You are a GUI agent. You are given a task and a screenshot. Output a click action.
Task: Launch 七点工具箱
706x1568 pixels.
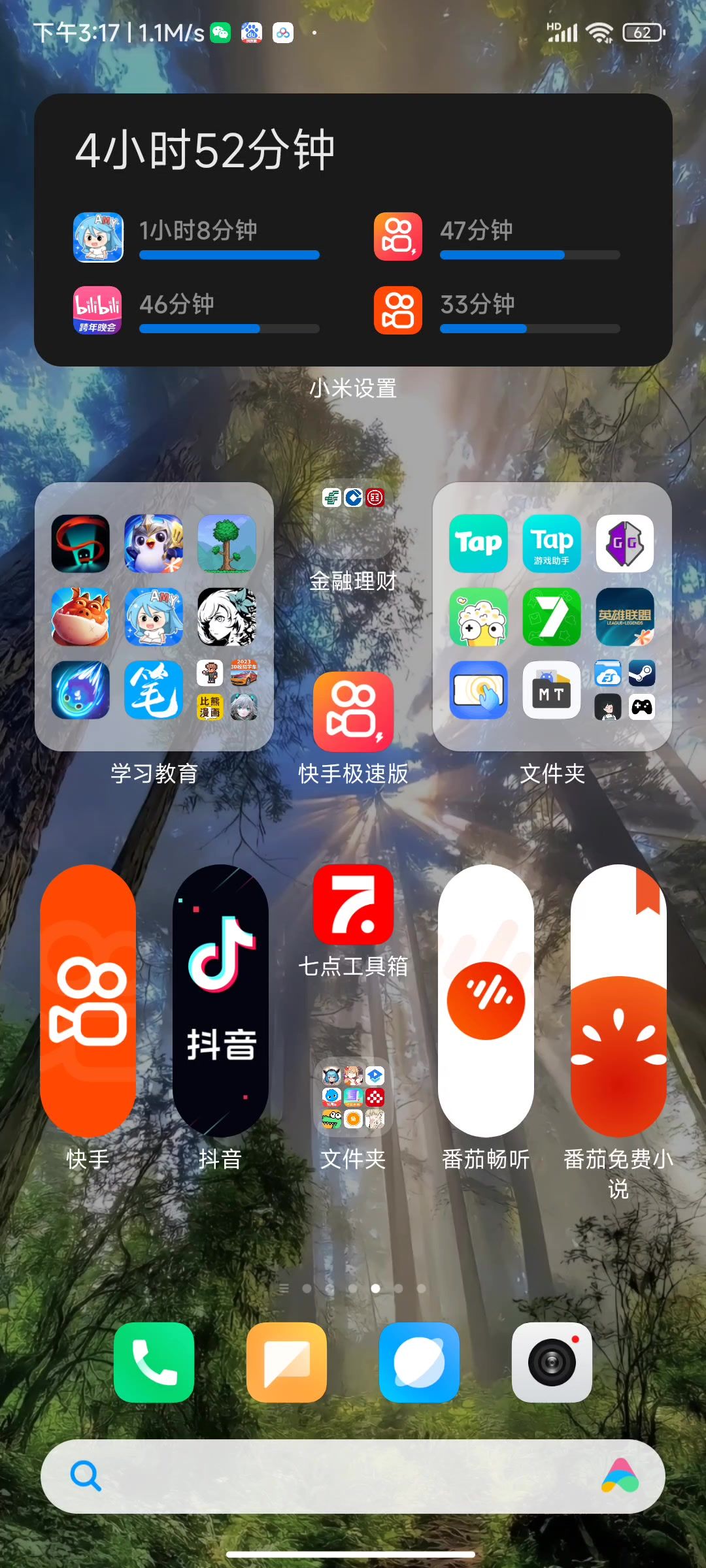pos(353,904)
